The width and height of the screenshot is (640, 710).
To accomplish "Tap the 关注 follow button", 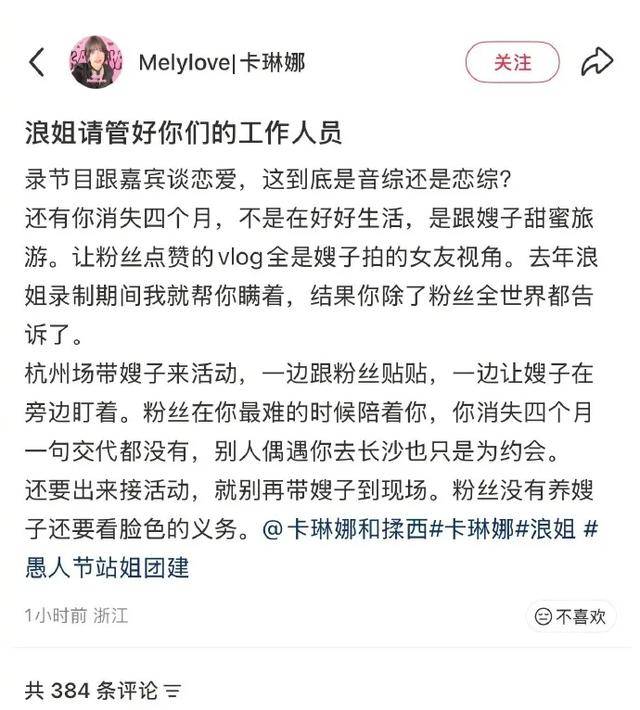I will pos(511,62).
